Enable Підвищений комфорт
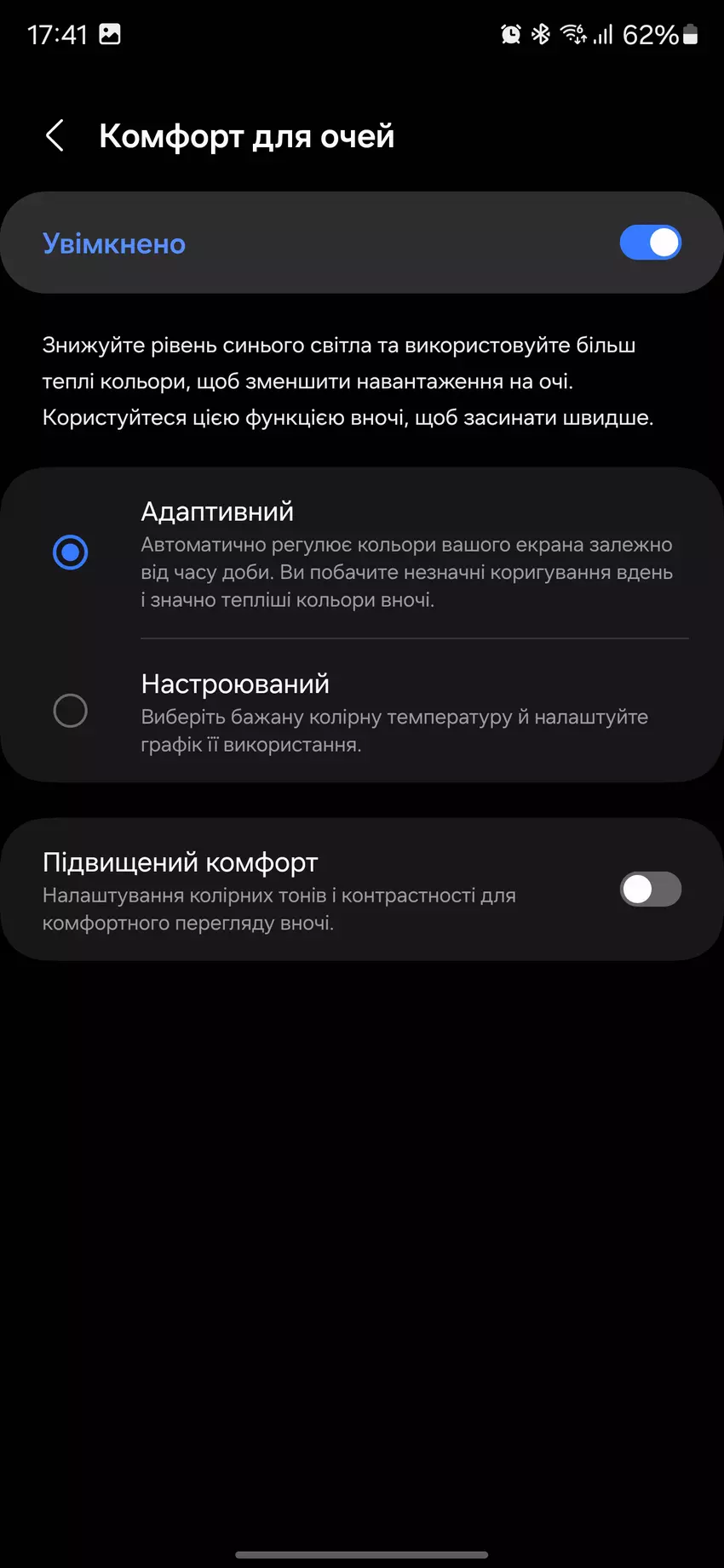The image size is (724, 1568). 650,890
